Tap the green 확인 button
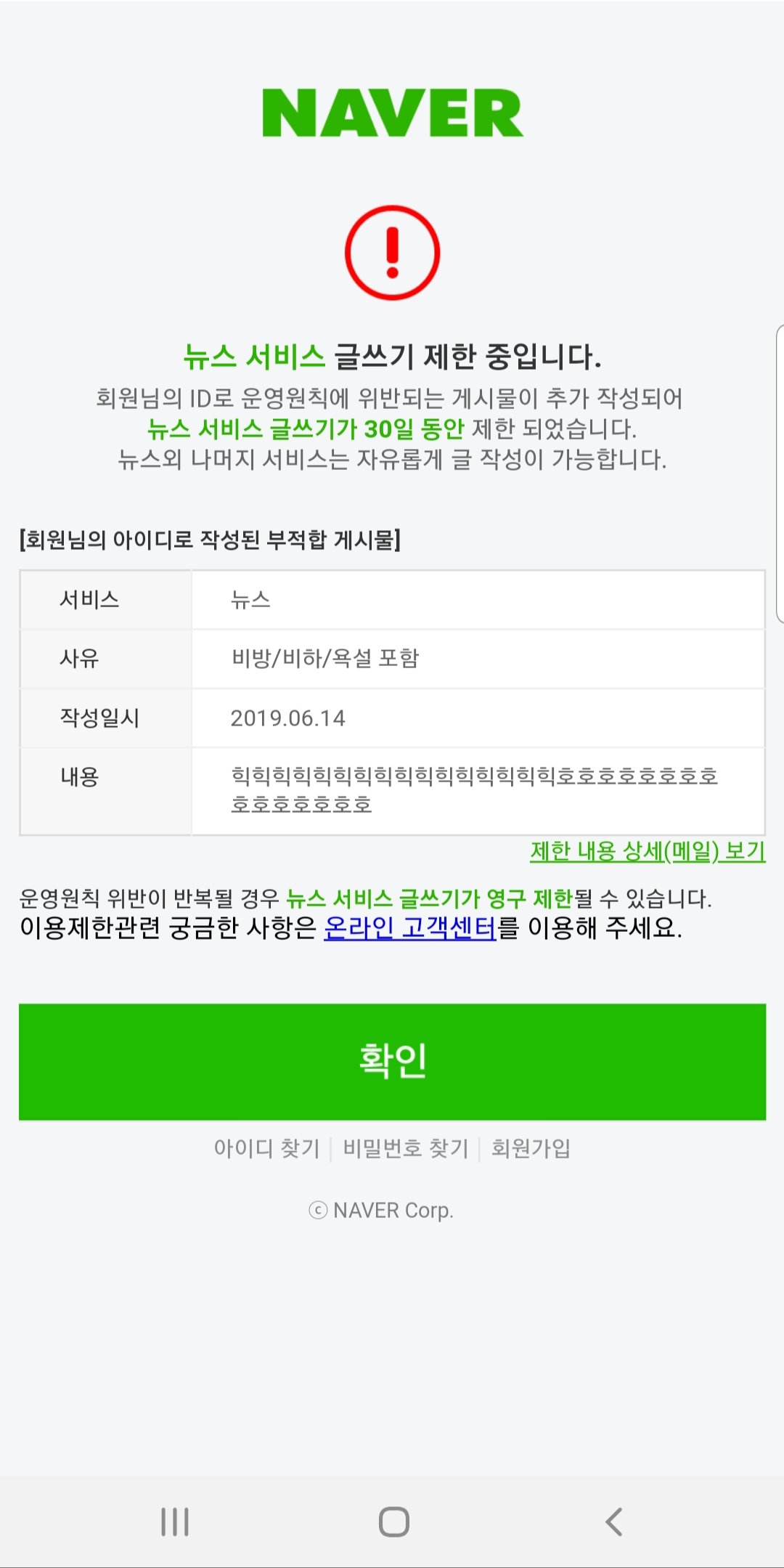The image size is (784, 1568). 392,1061
